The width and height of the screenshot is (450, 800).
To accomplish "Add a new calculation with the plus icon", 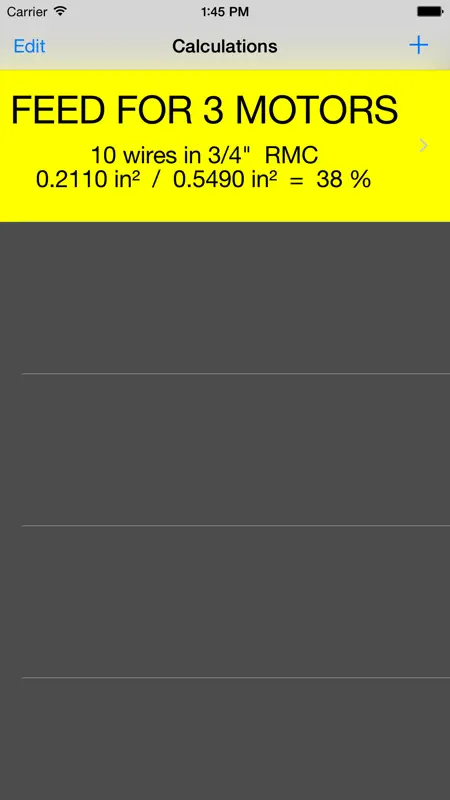I will coord(418,45).
